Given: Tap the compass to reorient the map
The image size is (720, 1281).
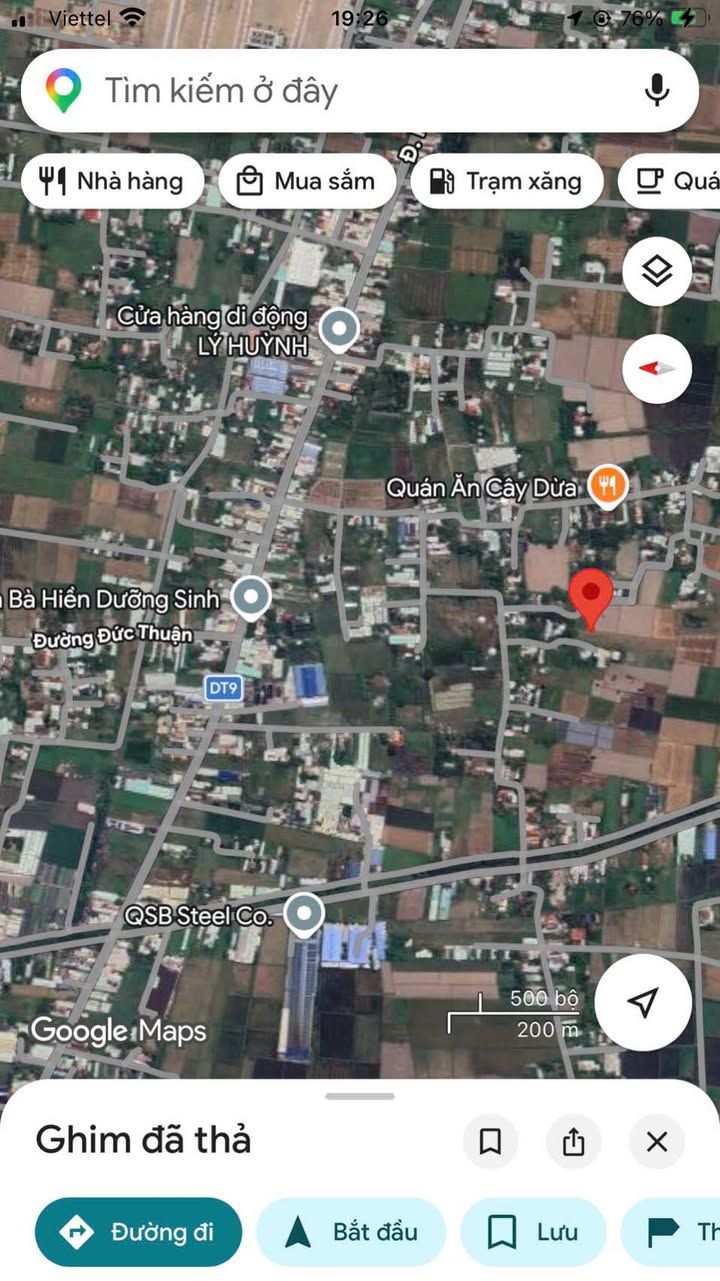Looking at the screenshot, I should click(656, 368).
